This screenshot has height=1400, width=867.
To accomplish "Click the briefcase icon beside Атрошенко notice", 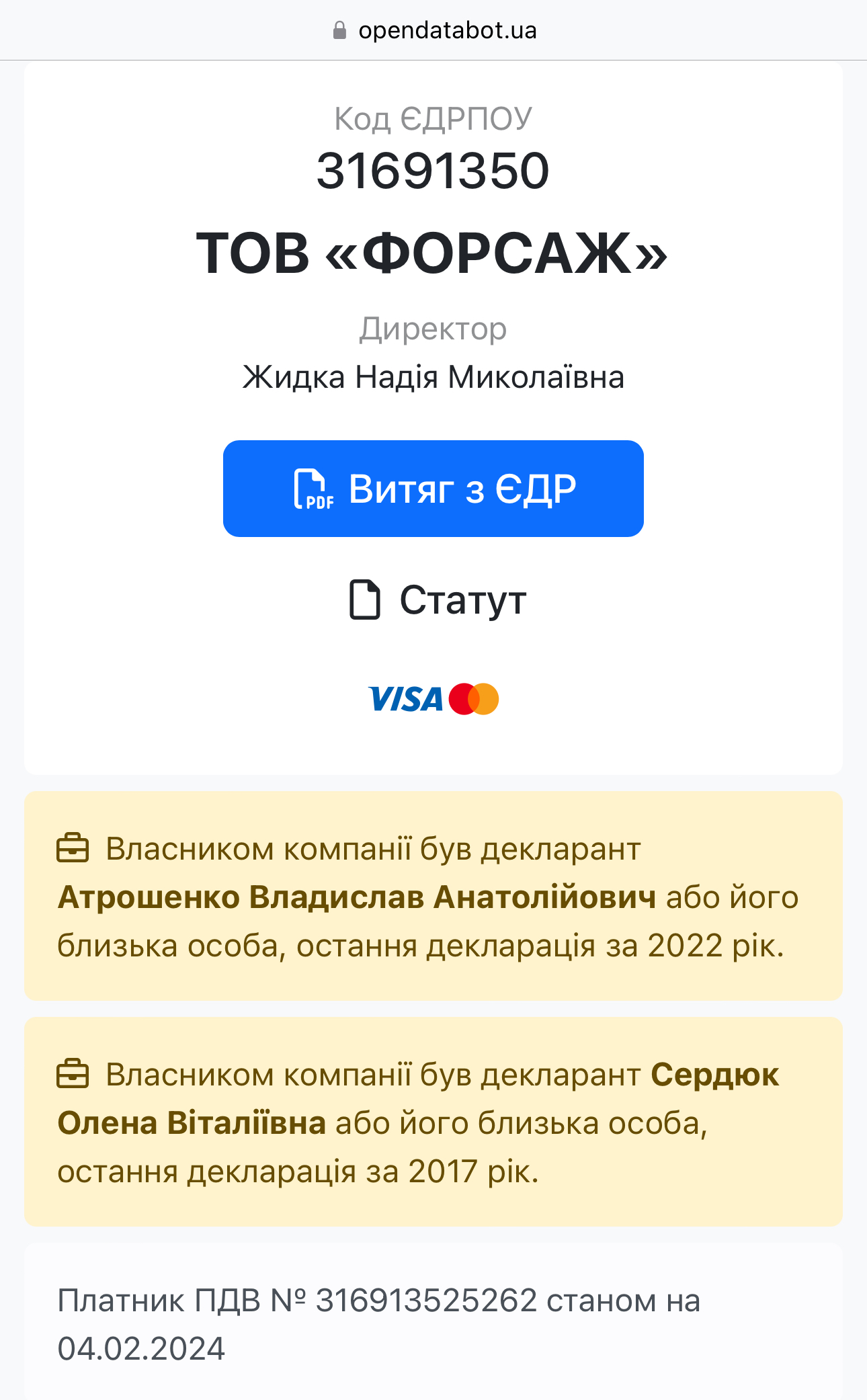I will click(x=73, y=848).
